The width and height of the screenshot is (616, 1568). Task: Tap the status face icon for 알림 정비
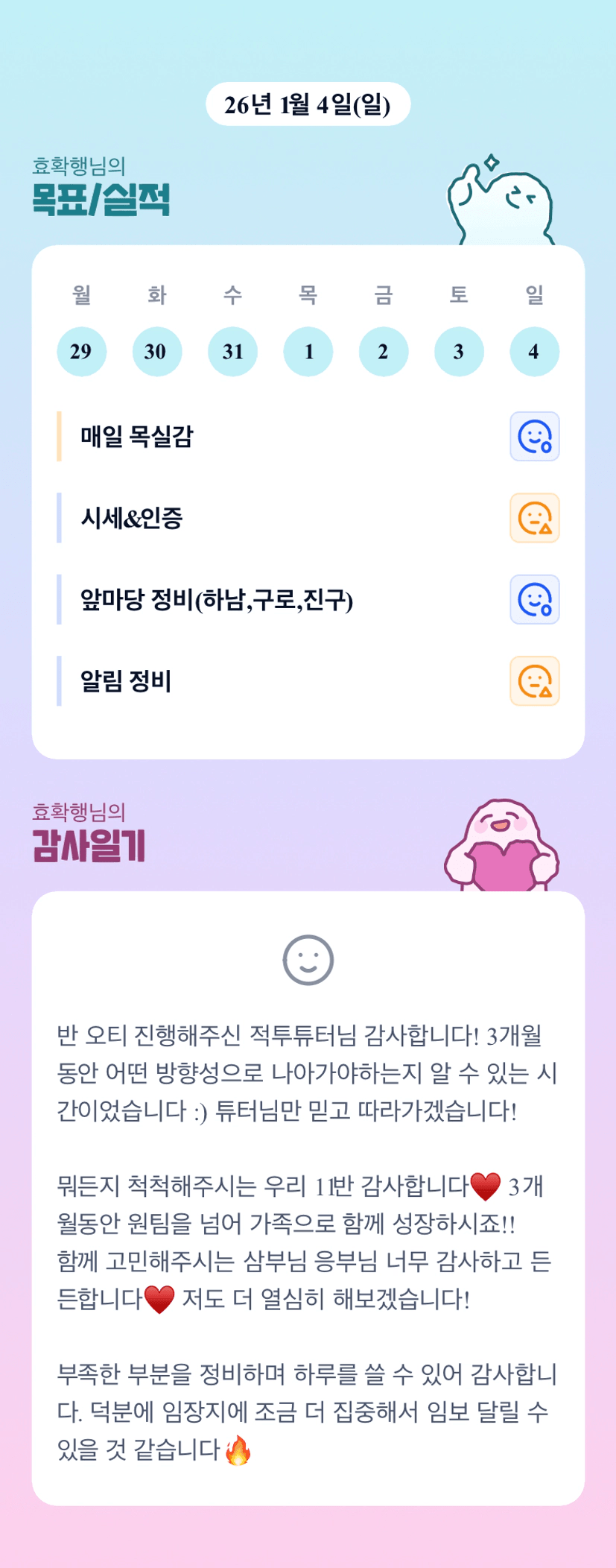point(534,680)
